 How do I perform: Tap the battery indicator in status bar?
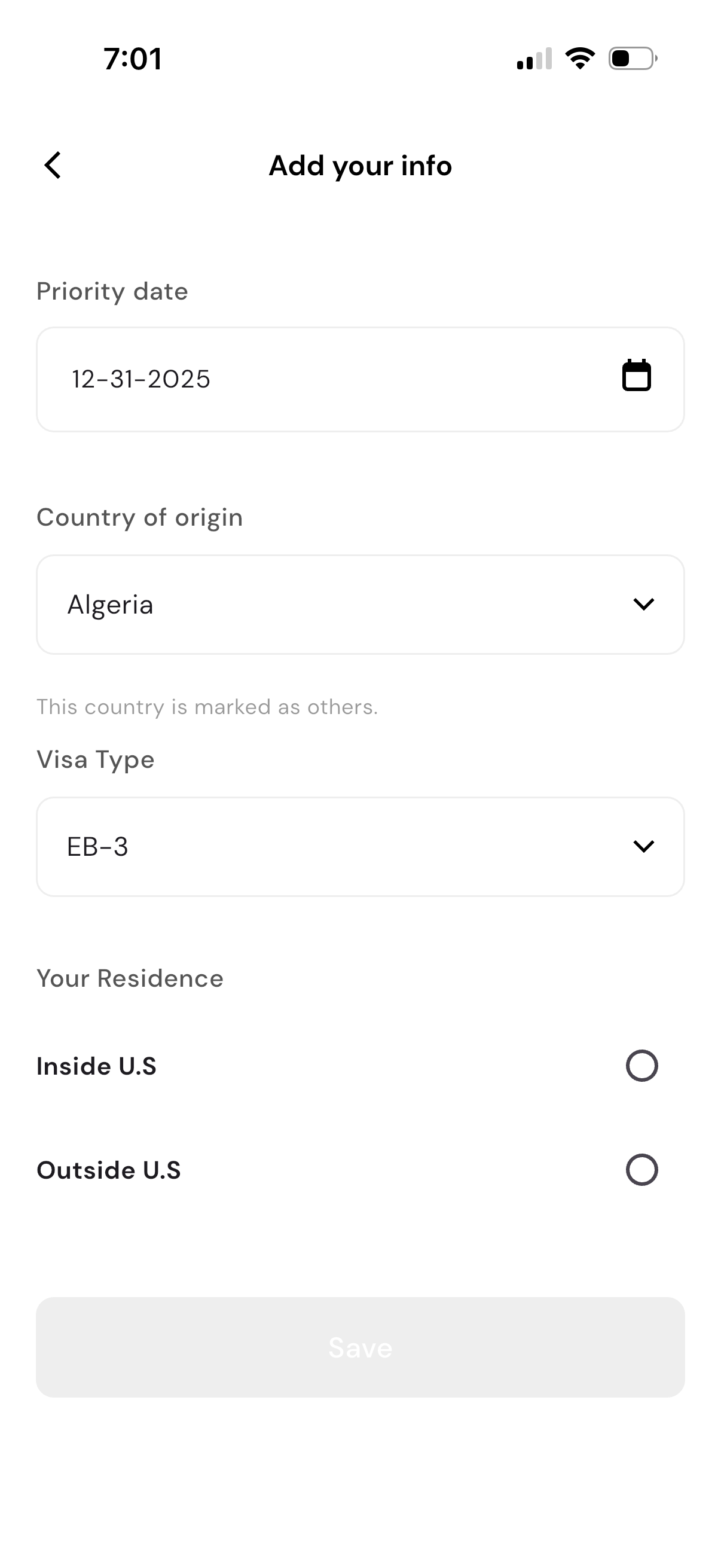point(631,57)
